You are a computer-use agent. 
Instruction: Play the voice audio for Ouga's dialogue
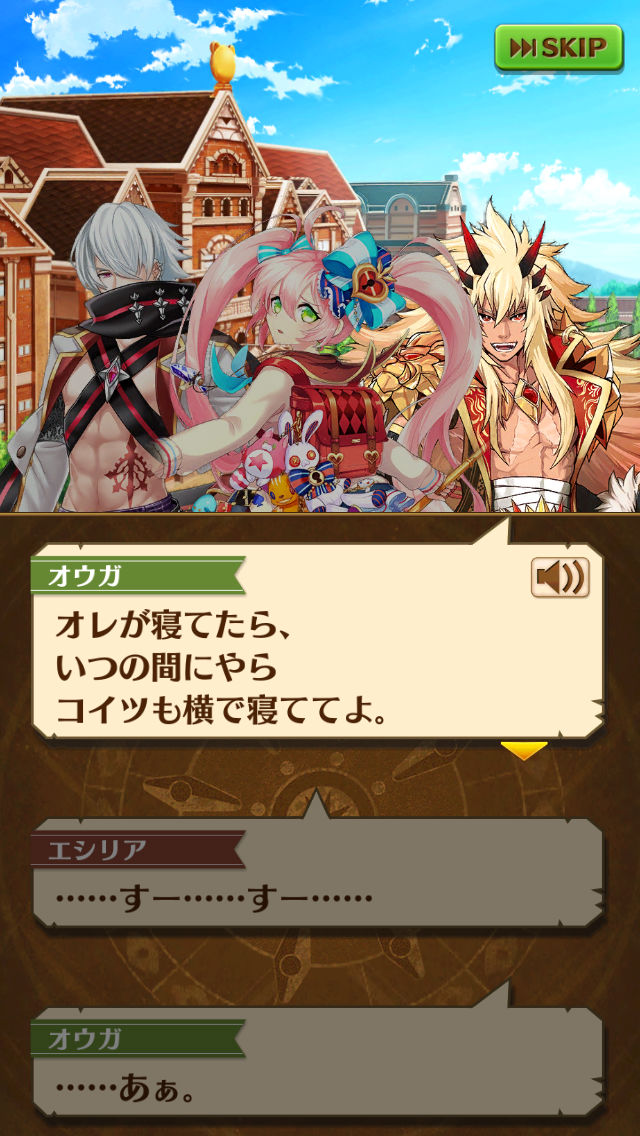click(x=560, y=577)
